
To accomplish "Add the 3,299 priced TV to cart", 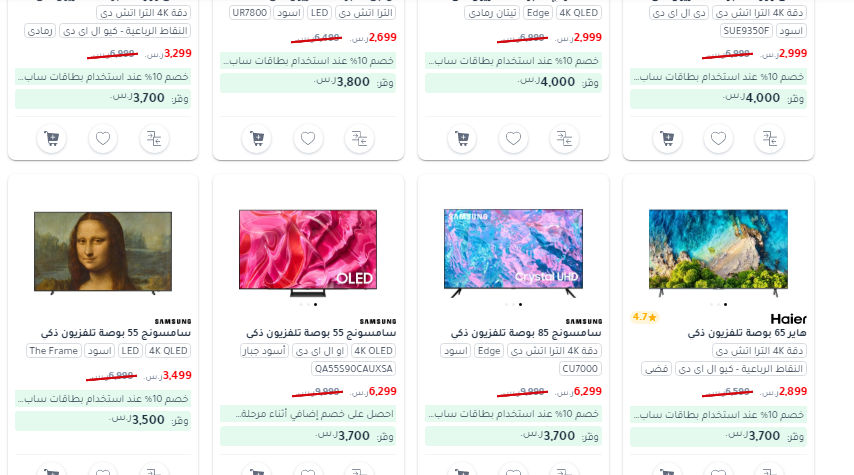I will (x=52, y=139).
